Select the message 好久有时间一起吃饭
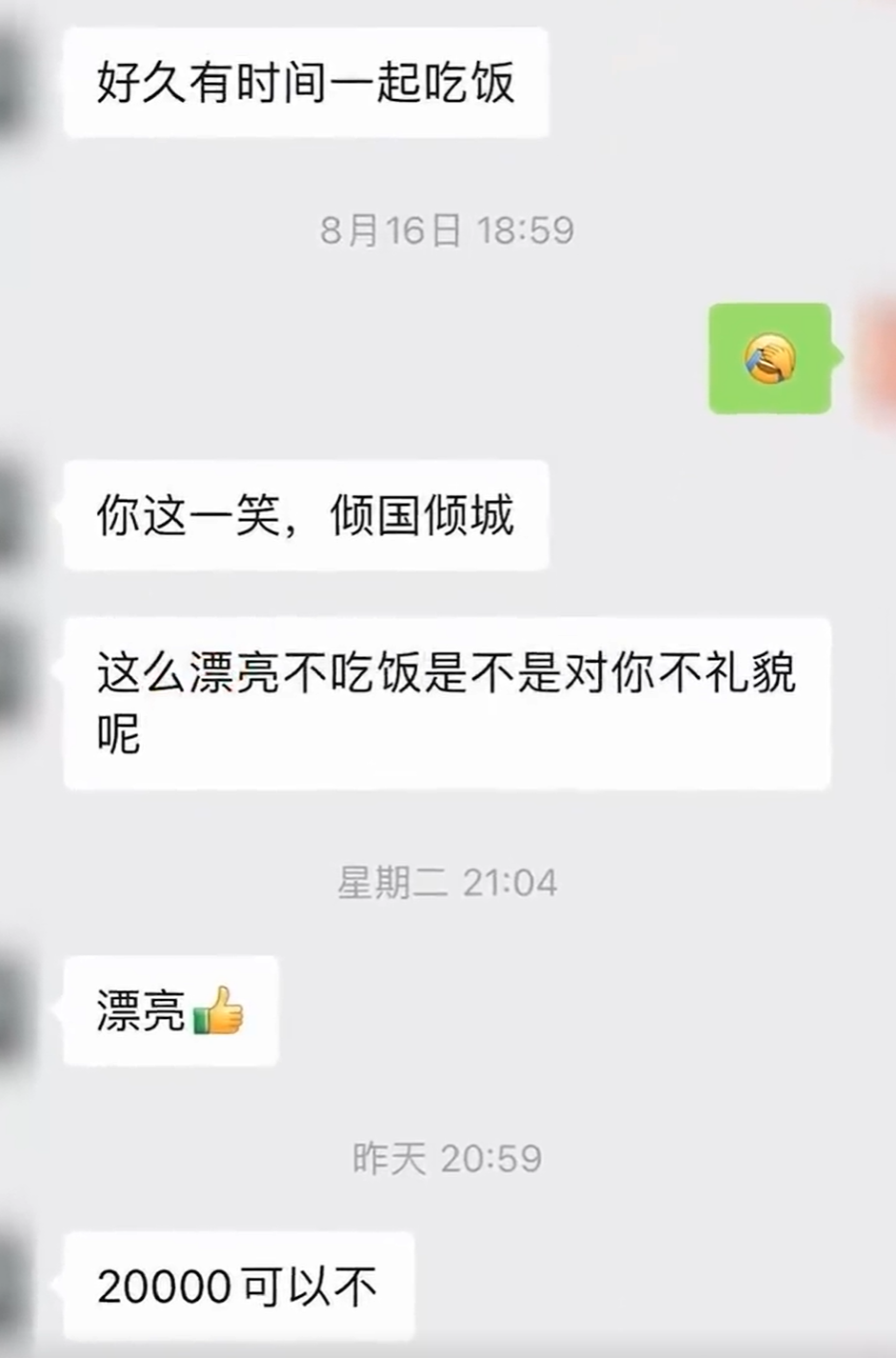 305,84
